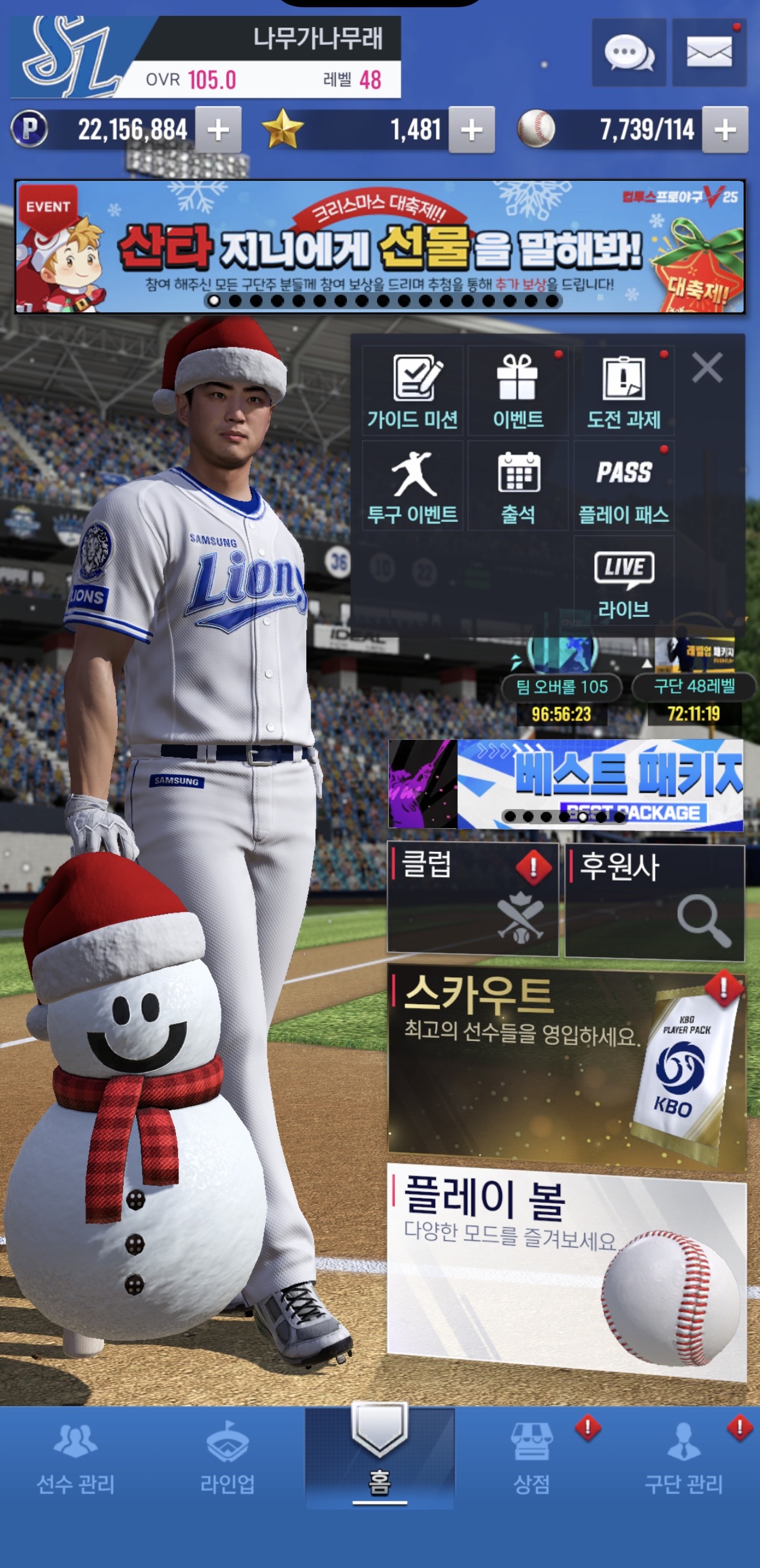Open 도전 과제 challenges
This screenshot has width=760, height=1568.
click(623, 391)
